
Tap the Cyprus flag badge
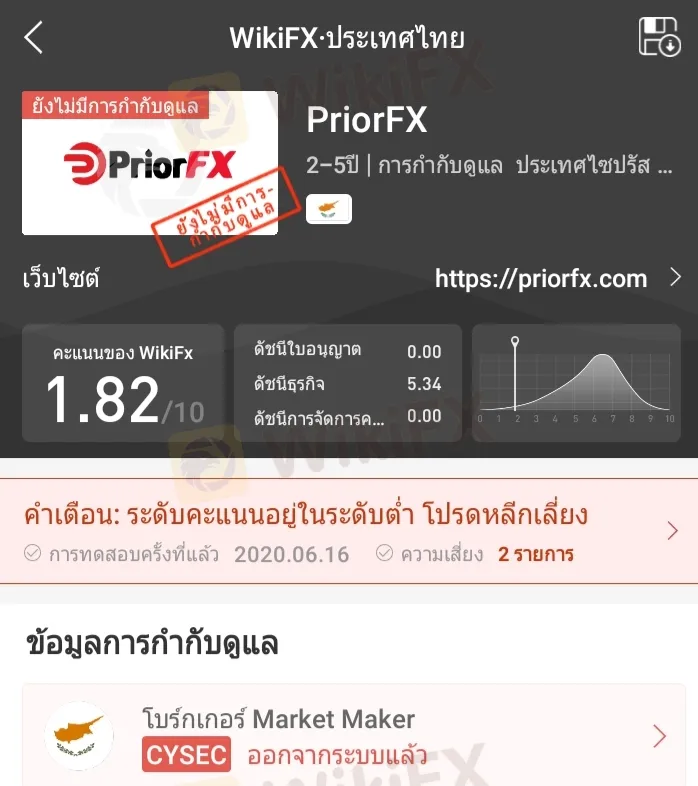(x=328, y=208)
